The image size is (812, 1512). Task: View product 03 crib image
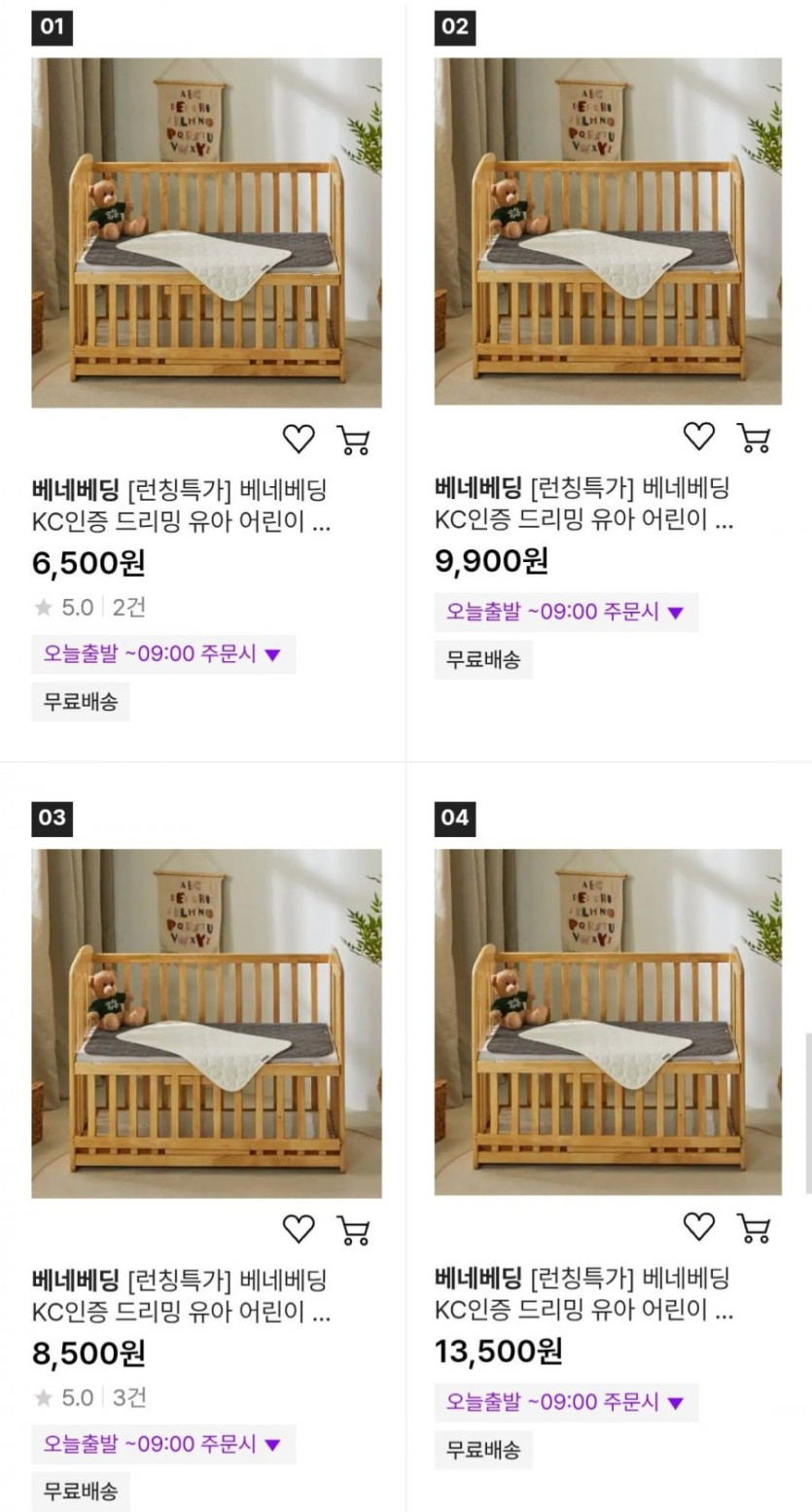(206, 1023)
